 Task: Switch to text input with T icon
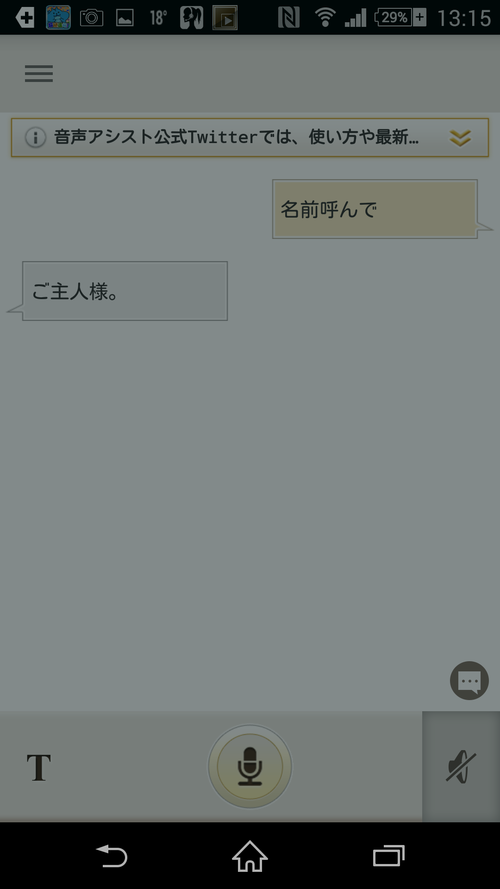click(39, 768)
